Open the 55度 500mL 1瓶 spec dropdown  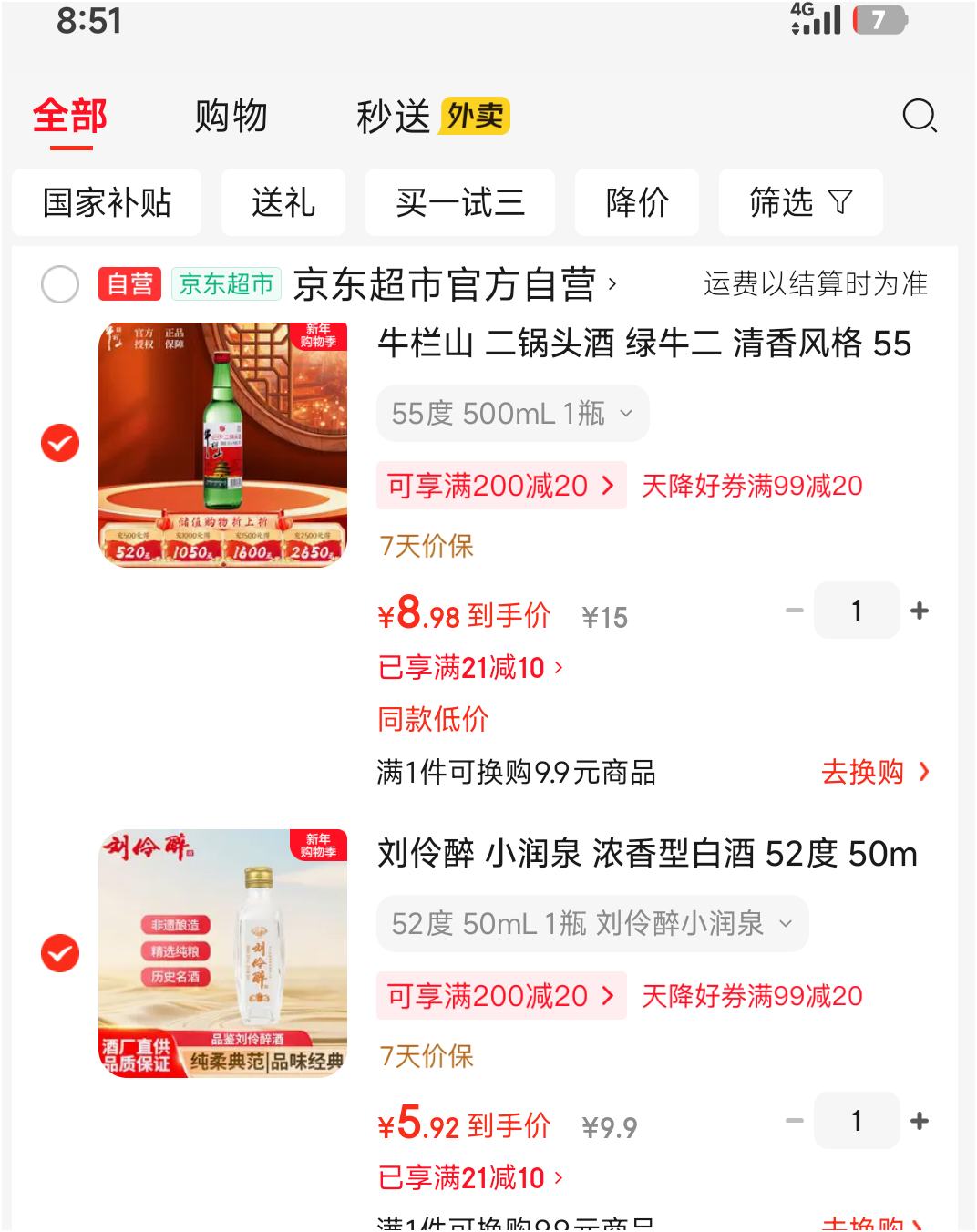[x=512, y=413]
